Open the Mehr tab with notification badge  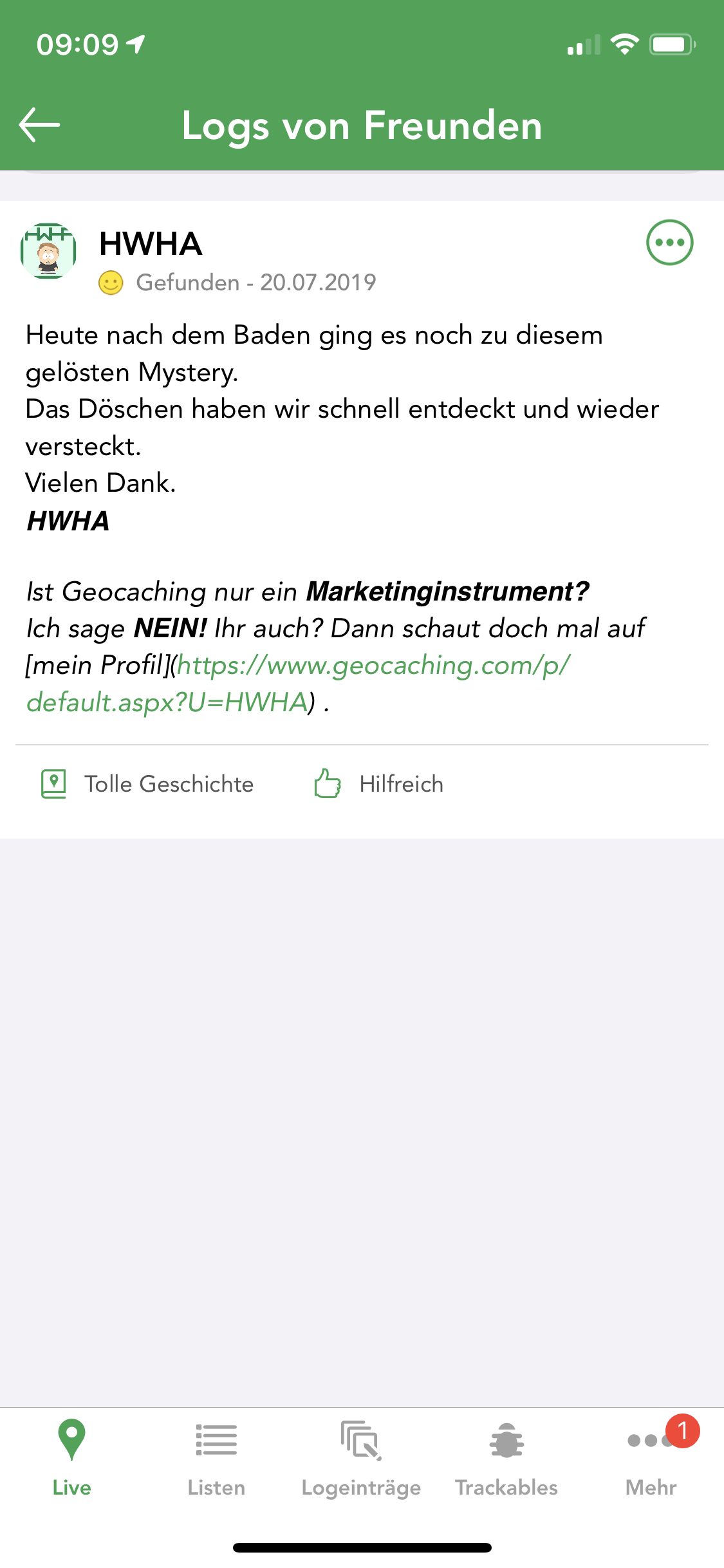(651, 1459)
